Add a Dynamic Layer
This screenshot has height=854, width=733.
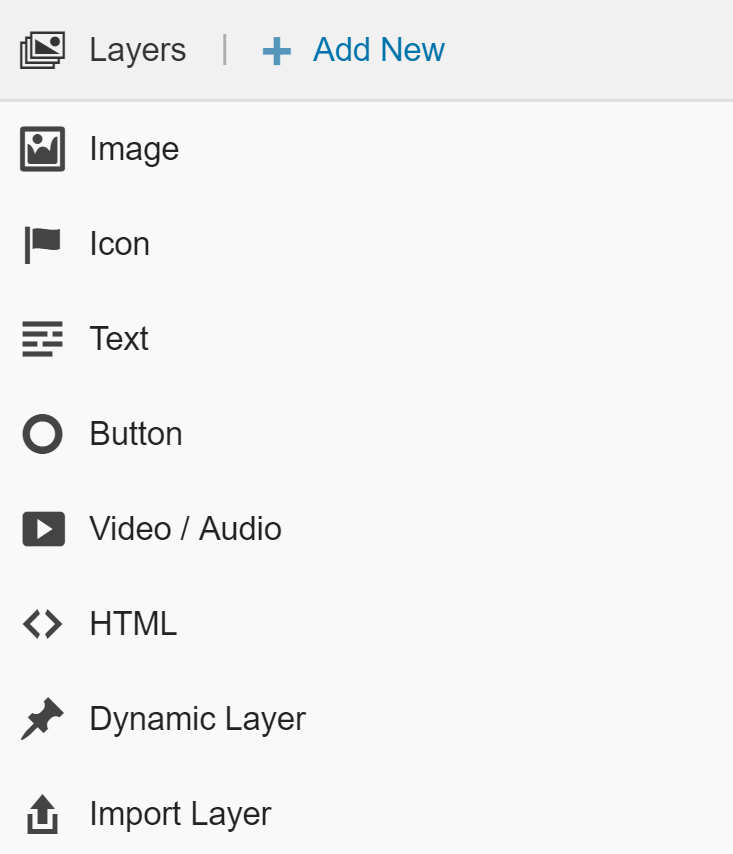[197, 718]
